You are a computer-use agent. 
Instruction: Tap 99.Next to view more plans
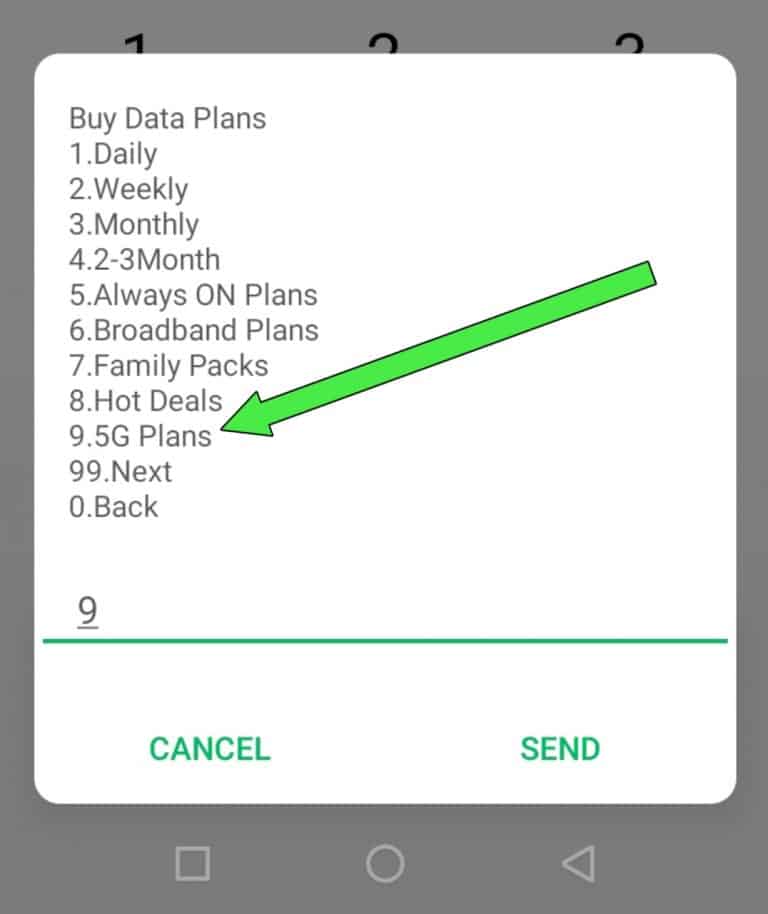tap(120, 471)
